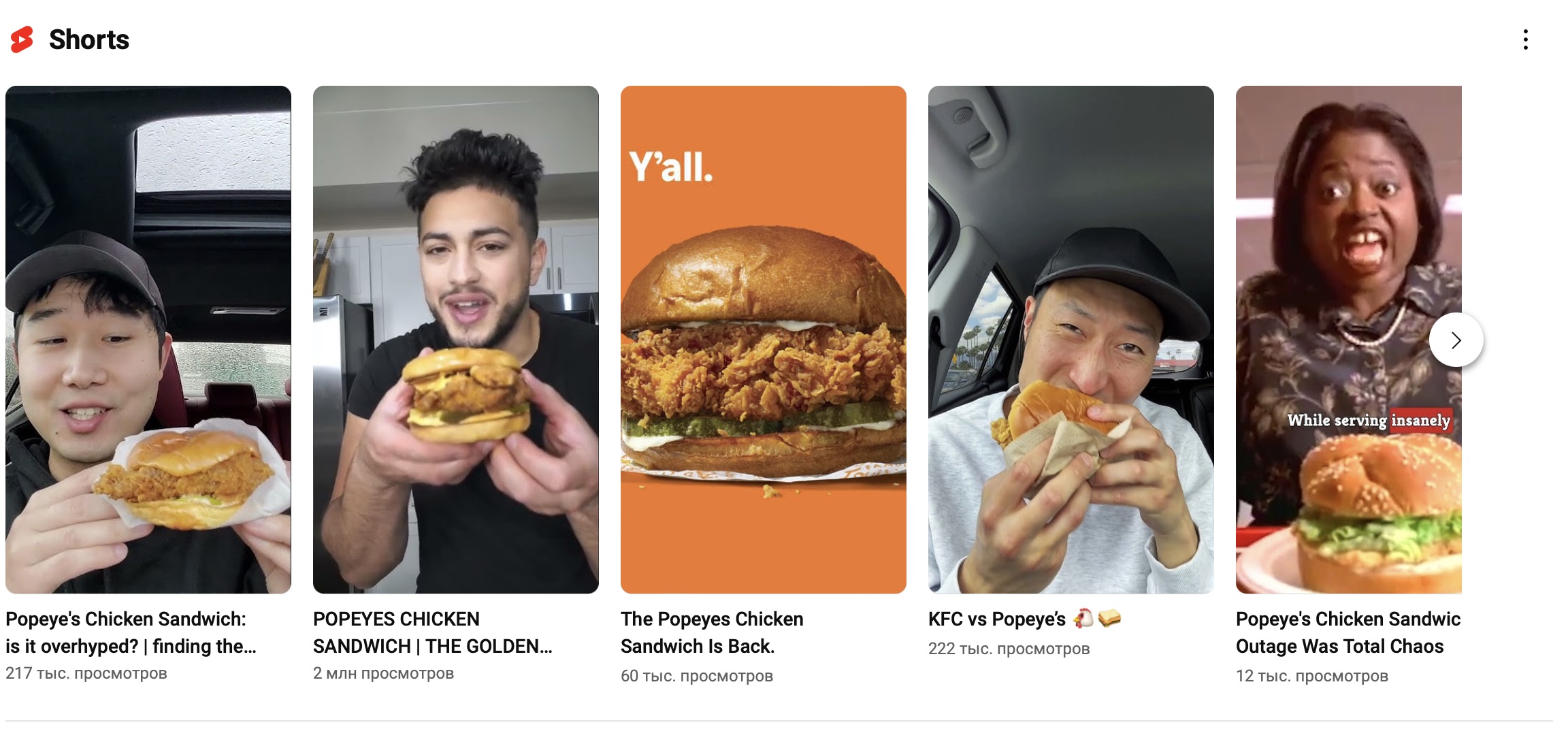The image size is (1568, 742).
Task: Open the Shorts section overflow menu
Action: 1525,39
